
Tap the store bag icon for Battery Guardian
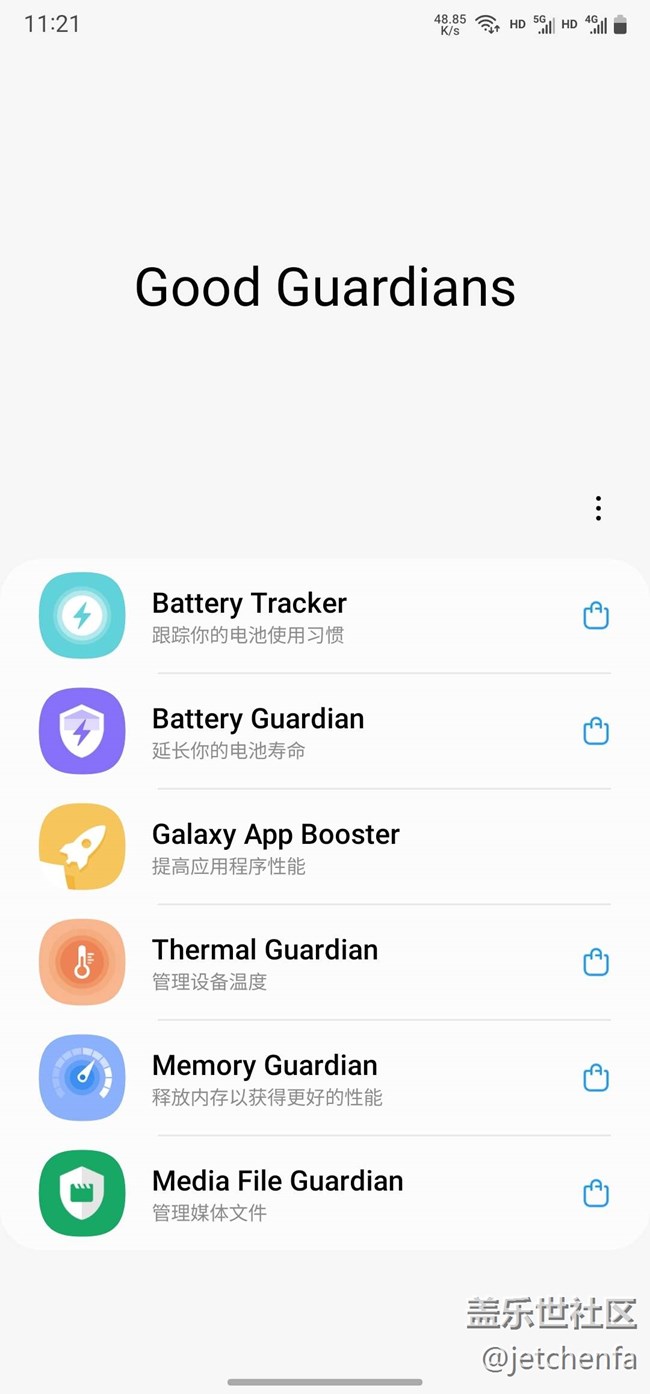pos(596,732)
